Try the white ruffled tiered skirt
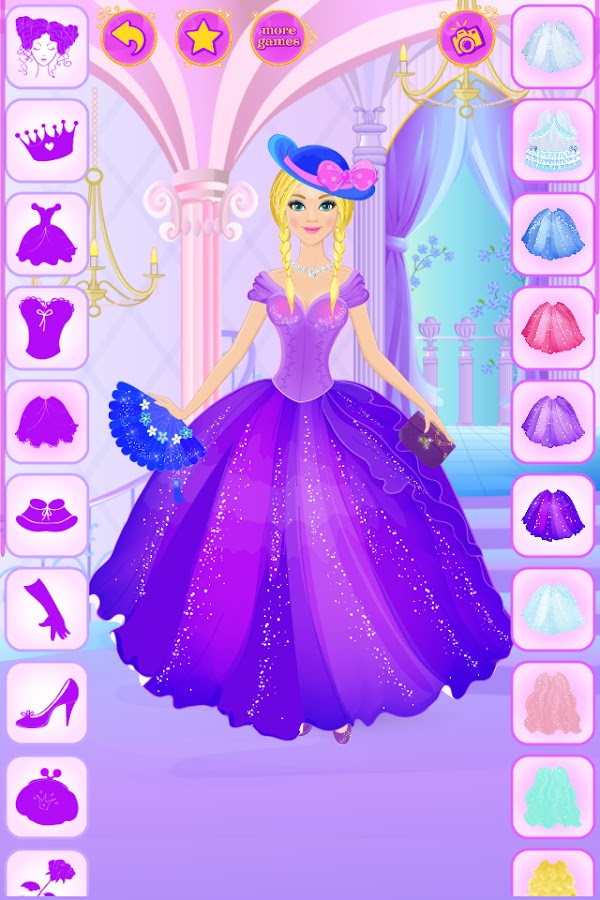 click(553, 141)
